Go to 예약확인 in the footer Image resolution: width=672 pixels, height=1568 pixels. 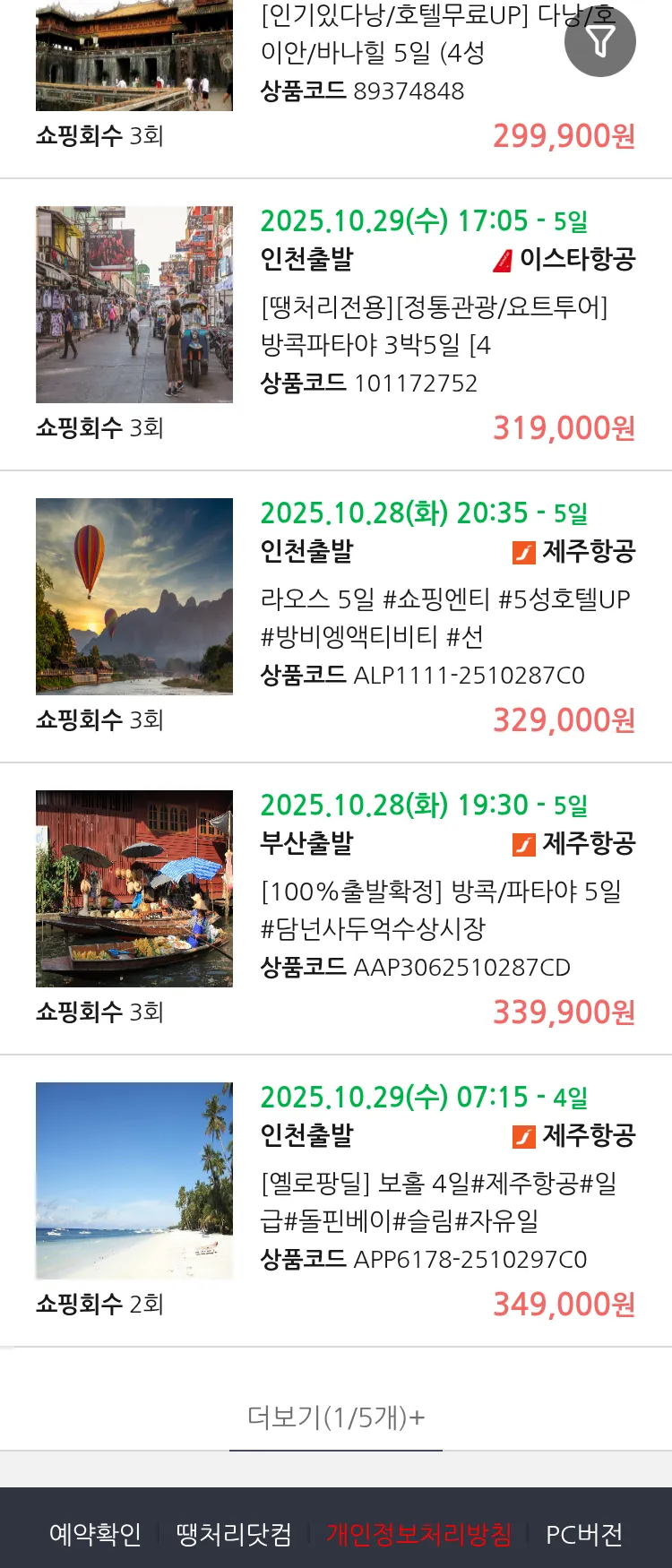tap(95, 1534)
